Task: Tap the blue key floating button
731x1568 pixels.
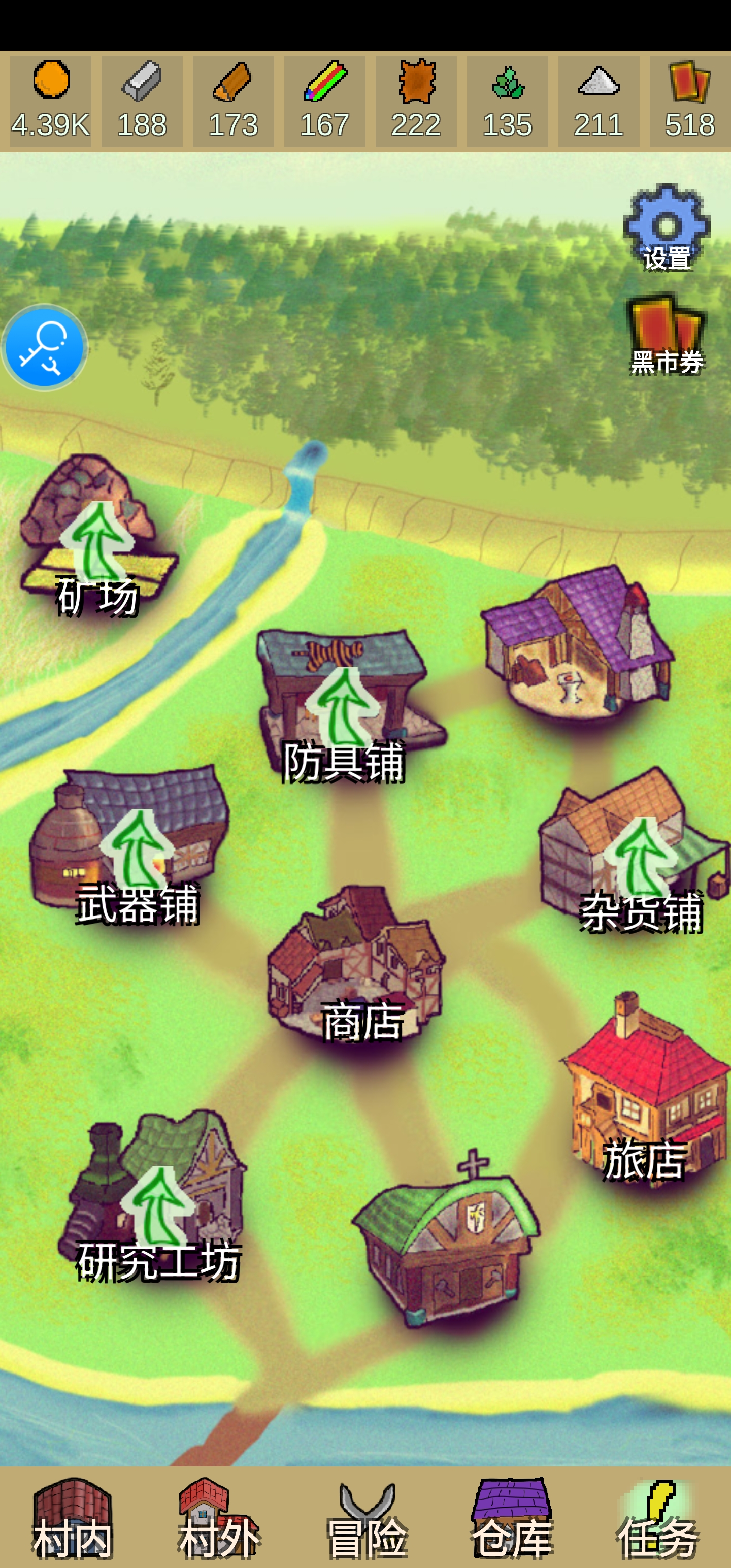Action: click(44, 347)
